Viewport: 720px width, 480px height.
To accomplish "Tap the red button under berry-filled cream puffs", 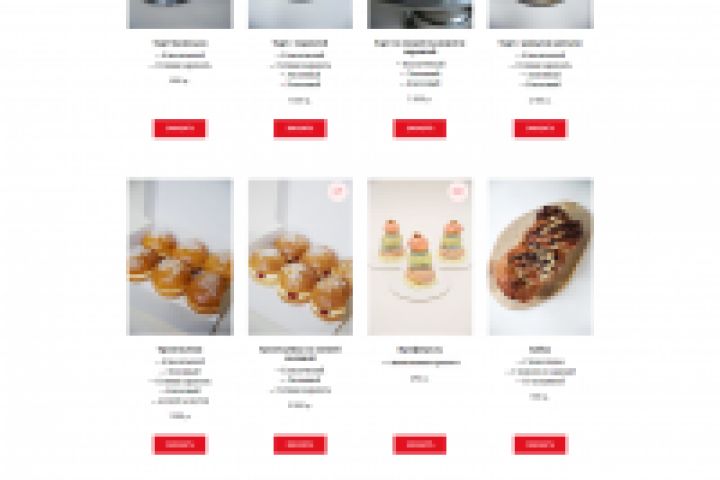I will (x=300, y=444).
